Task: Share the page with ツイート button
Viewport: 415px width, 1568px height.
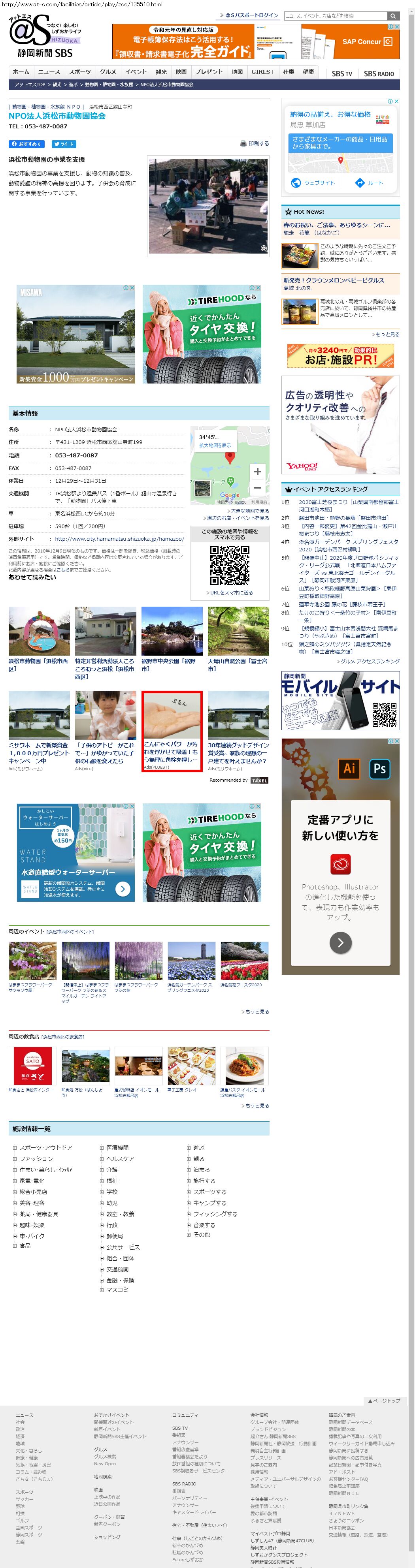Action: pos(63,144)
